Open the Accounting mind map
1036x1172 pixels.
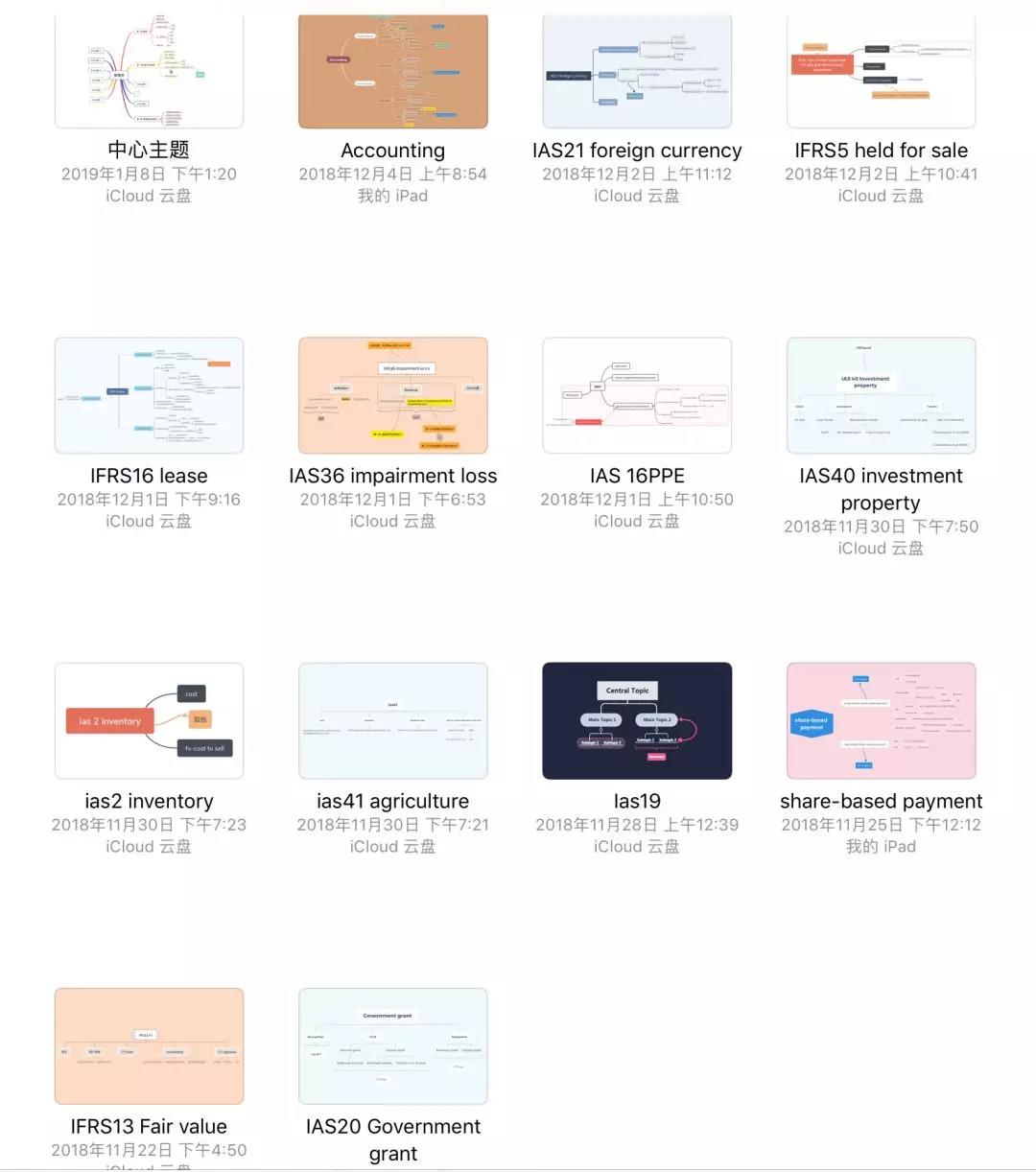click(x=392, y=72)
